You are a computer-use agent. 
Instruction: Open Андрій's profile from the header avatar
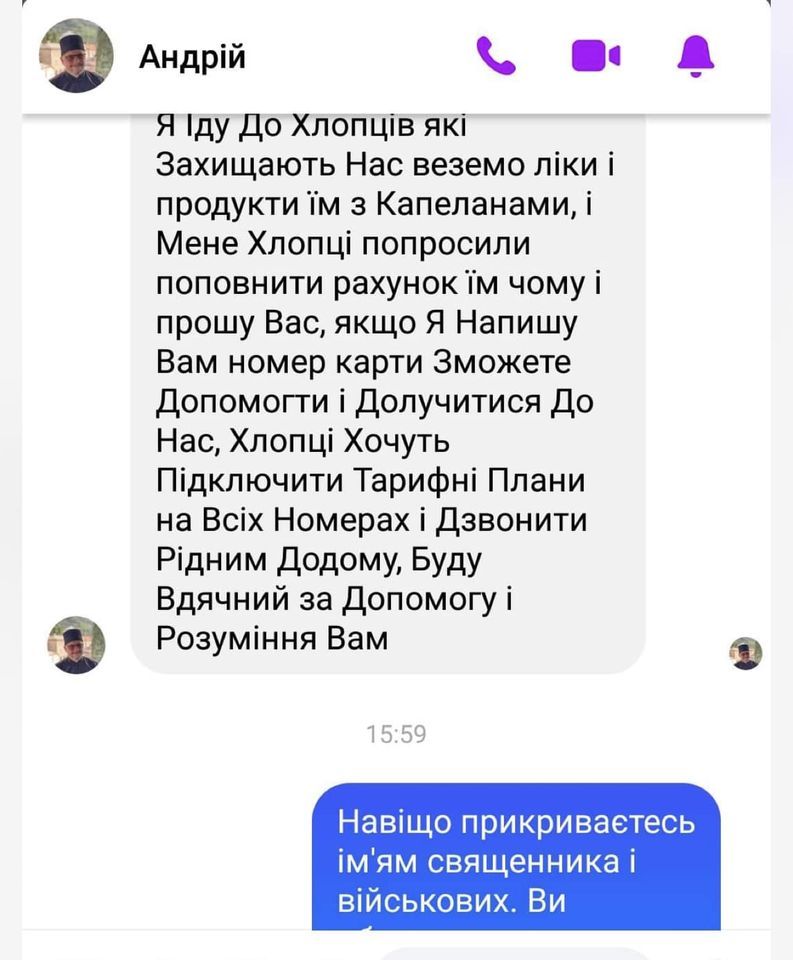click(x=76, y=56)
